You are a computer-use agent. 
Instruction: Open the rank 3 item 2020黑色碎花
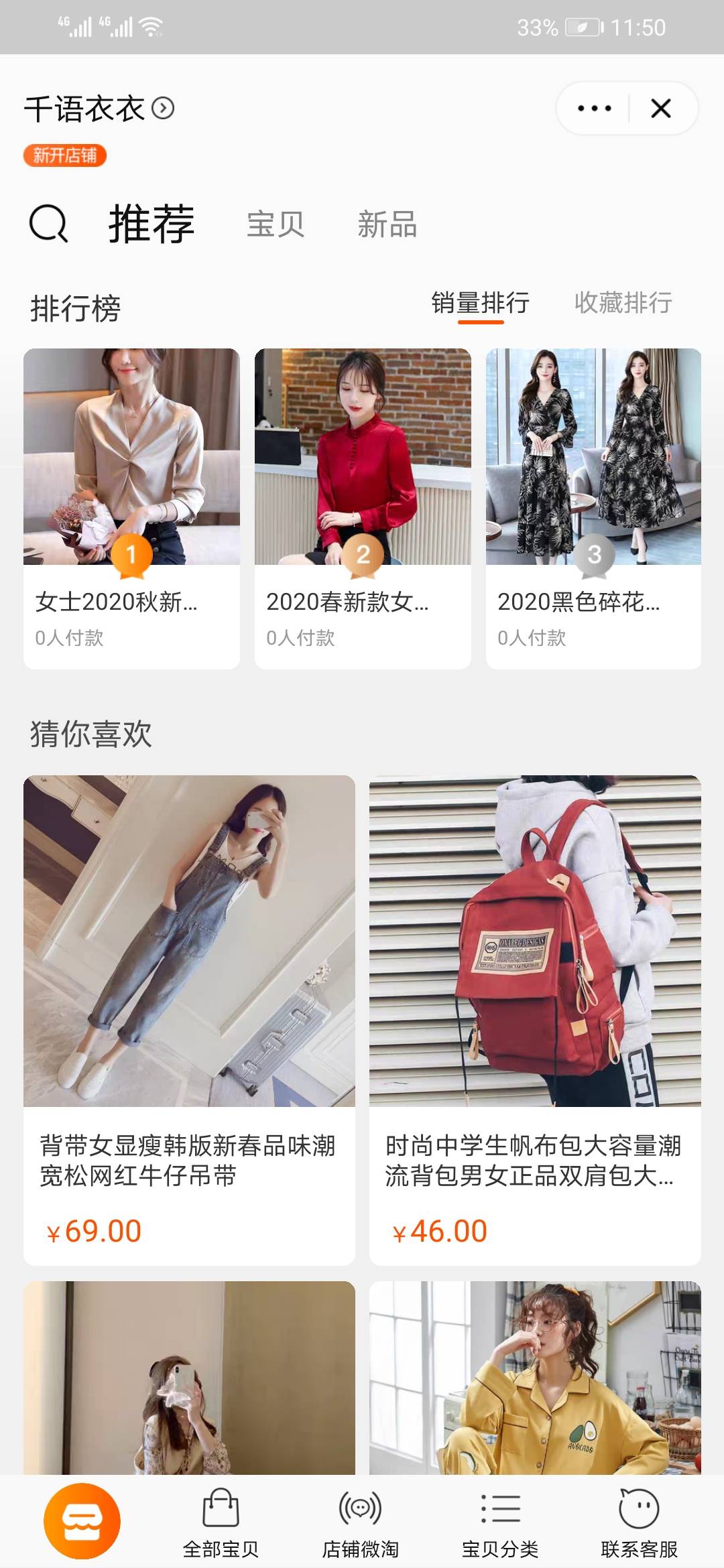pos(593,507)
